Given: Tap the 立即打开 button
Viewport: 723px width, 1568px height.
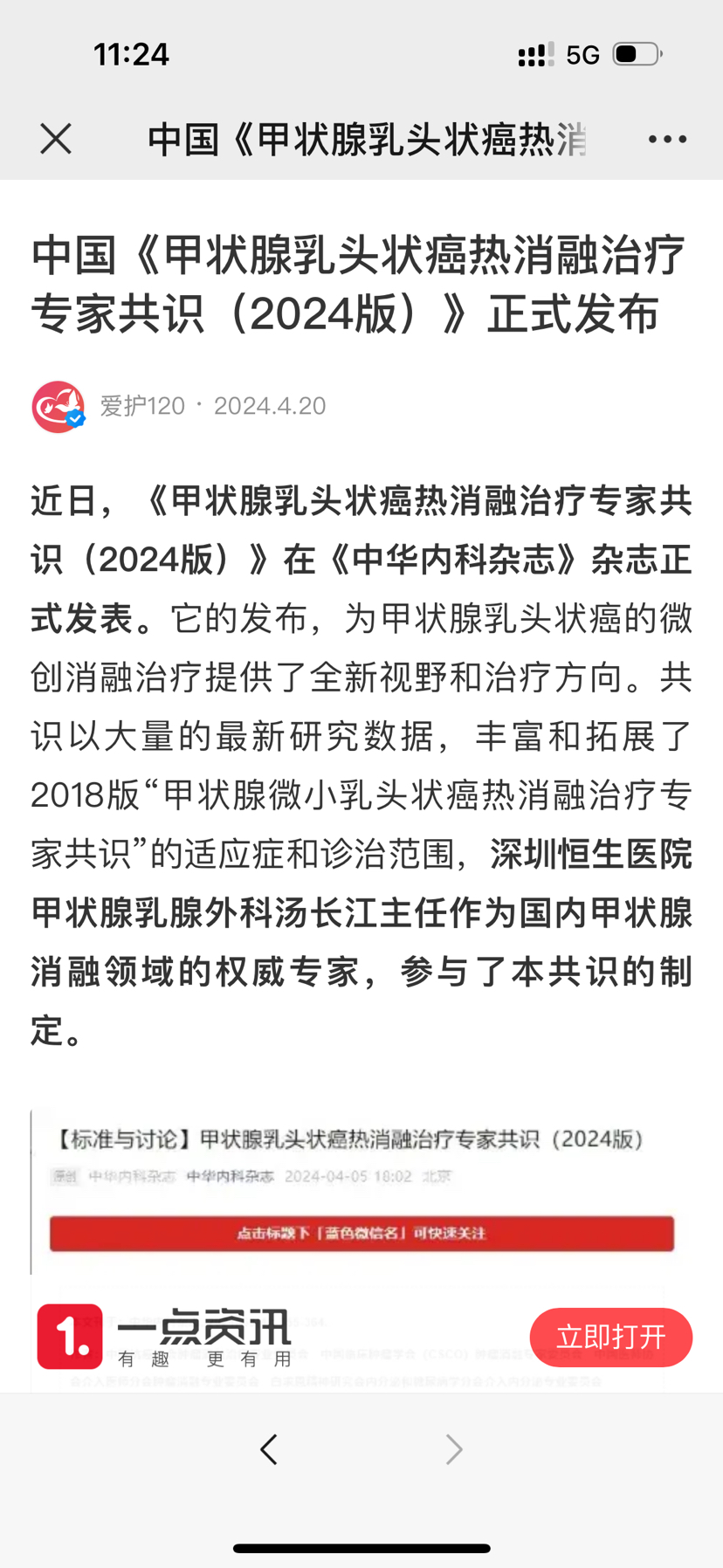Looking at the screenshot, I should pyautogui.click(x=611, y=1337).
